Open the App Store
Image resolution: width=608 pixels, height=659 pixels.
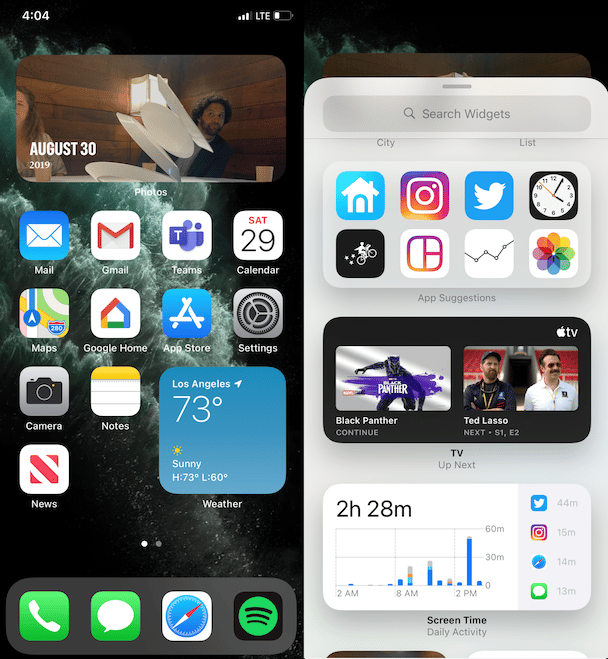point(187,314)
